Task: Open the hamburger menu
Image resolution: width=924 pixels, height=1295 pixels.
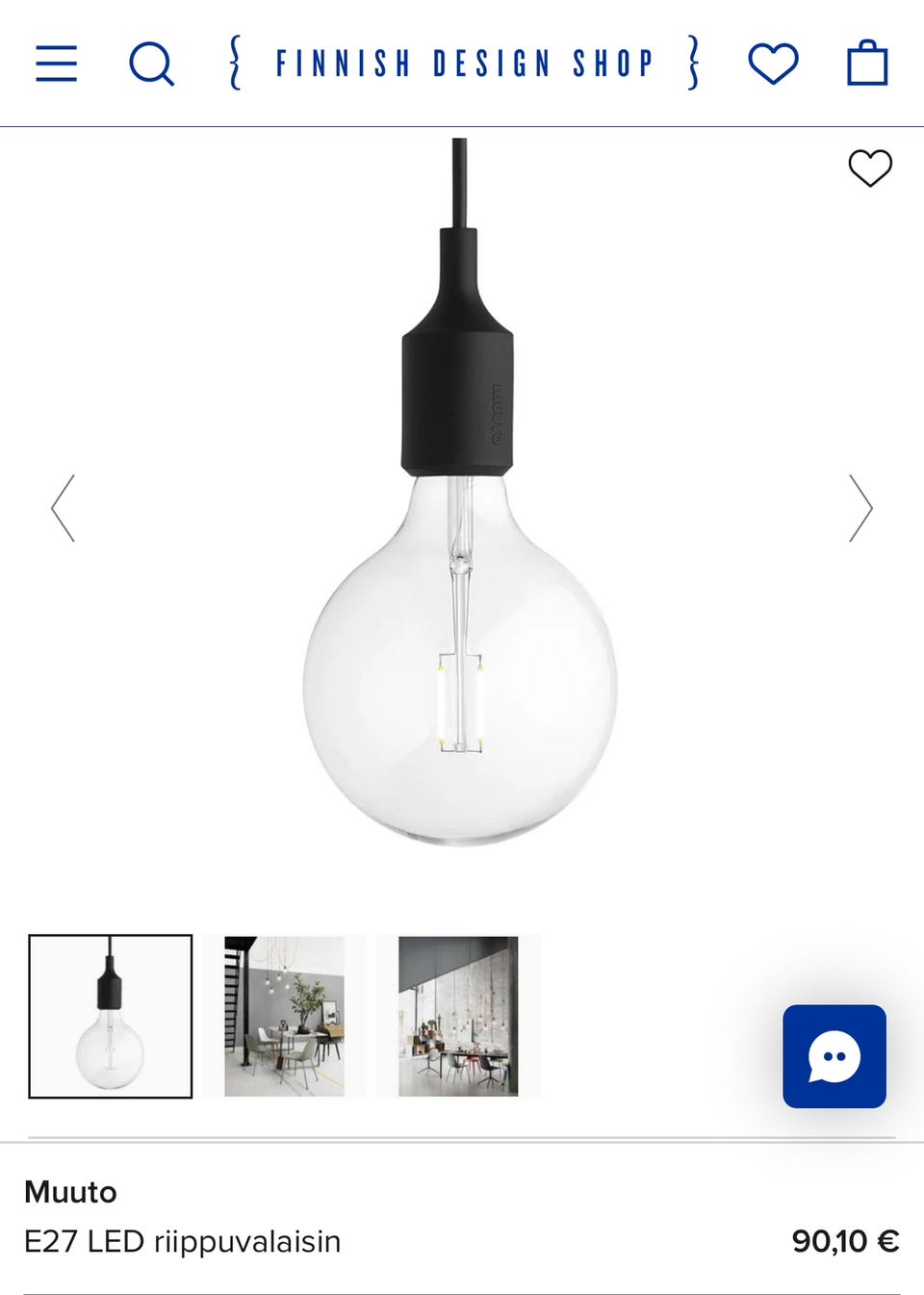Action: tap(56, 64)
